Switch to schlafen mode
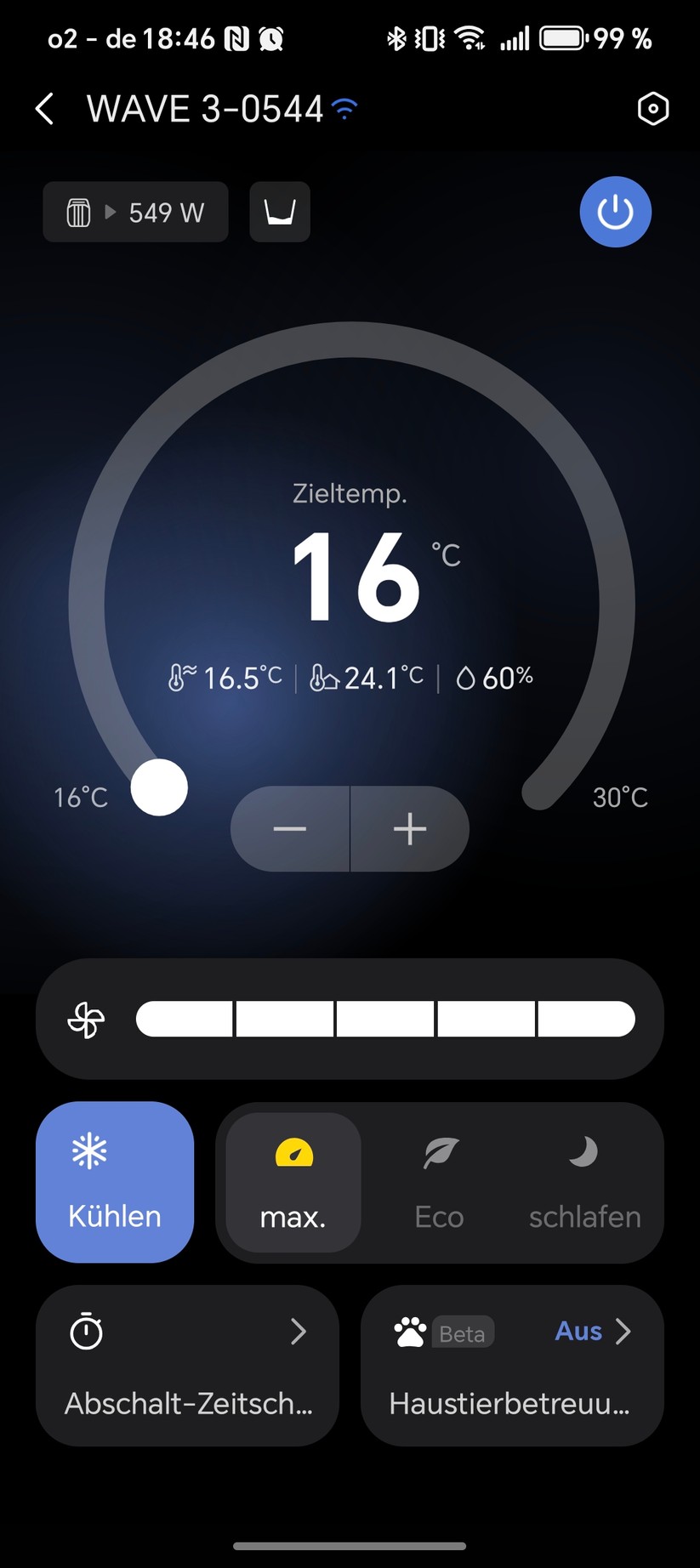 tap(584, 1182)
